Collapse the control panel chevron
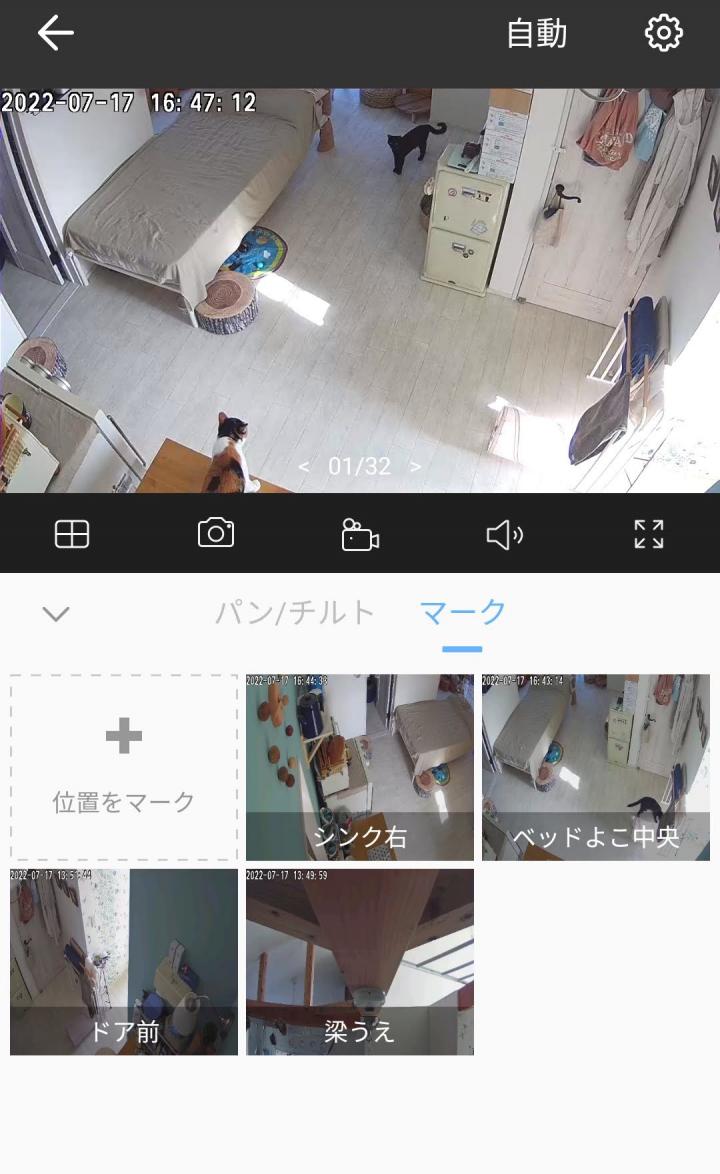This screenshot has width=720, height=1174. click(56, 613)
